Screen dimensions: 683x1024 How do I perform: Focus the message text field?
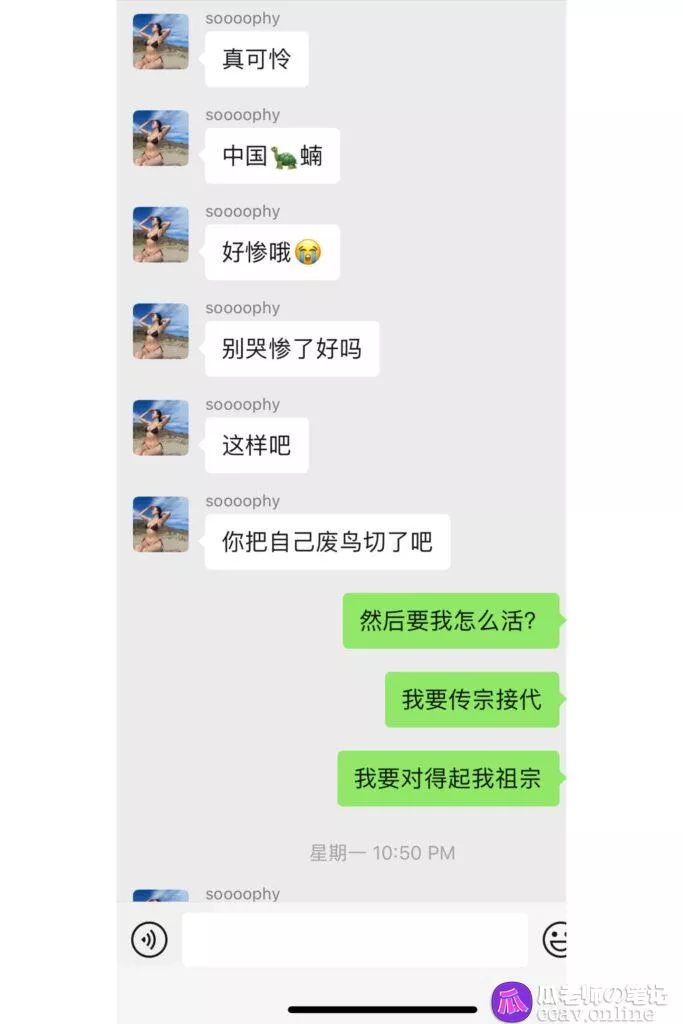click(354, 940)
